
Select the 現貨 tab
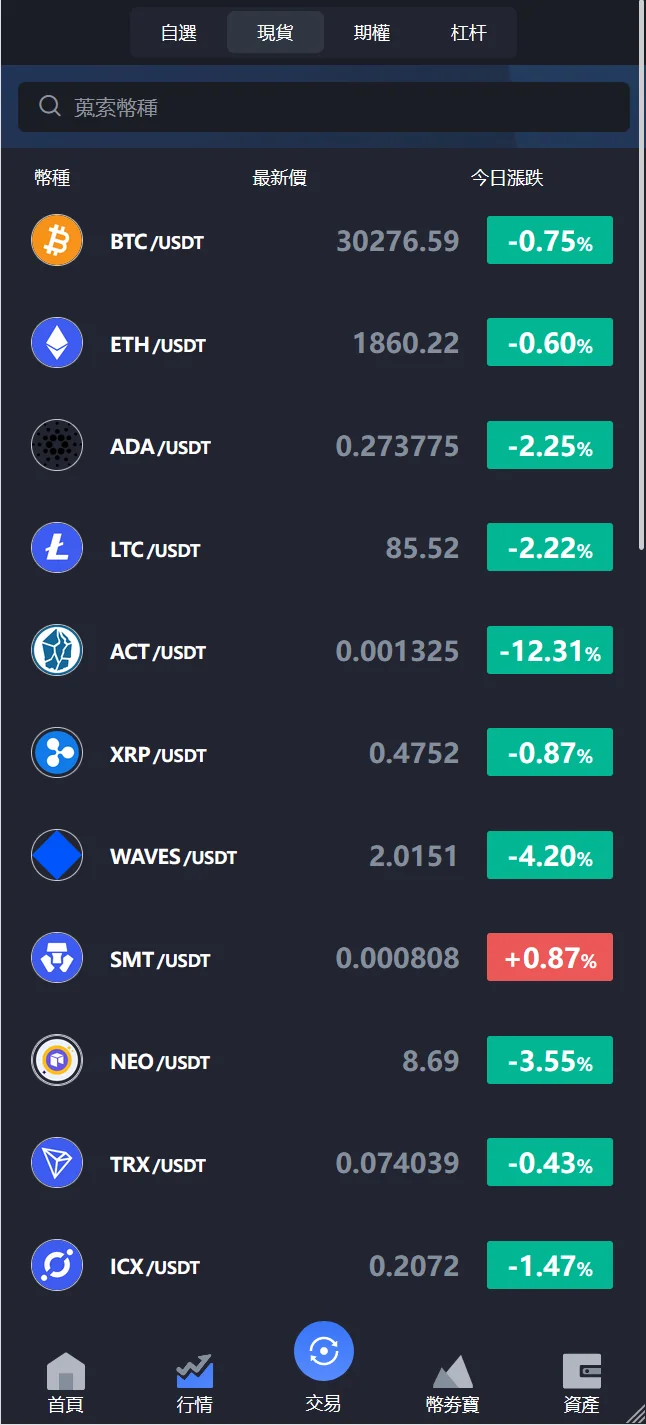tap(275, 33)
